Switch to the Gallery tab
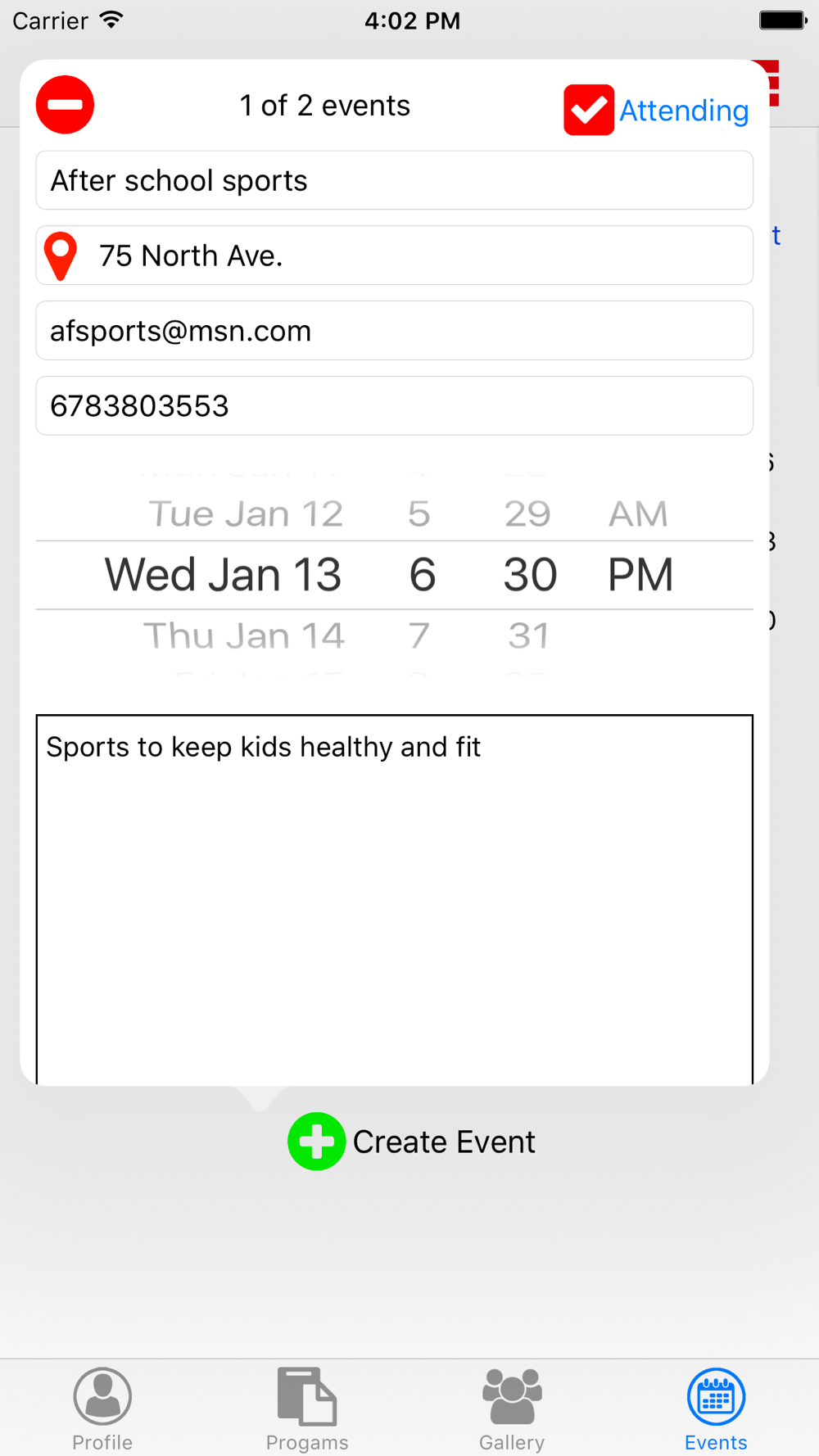819x1456 pixels. click(x=512, y=1409)
